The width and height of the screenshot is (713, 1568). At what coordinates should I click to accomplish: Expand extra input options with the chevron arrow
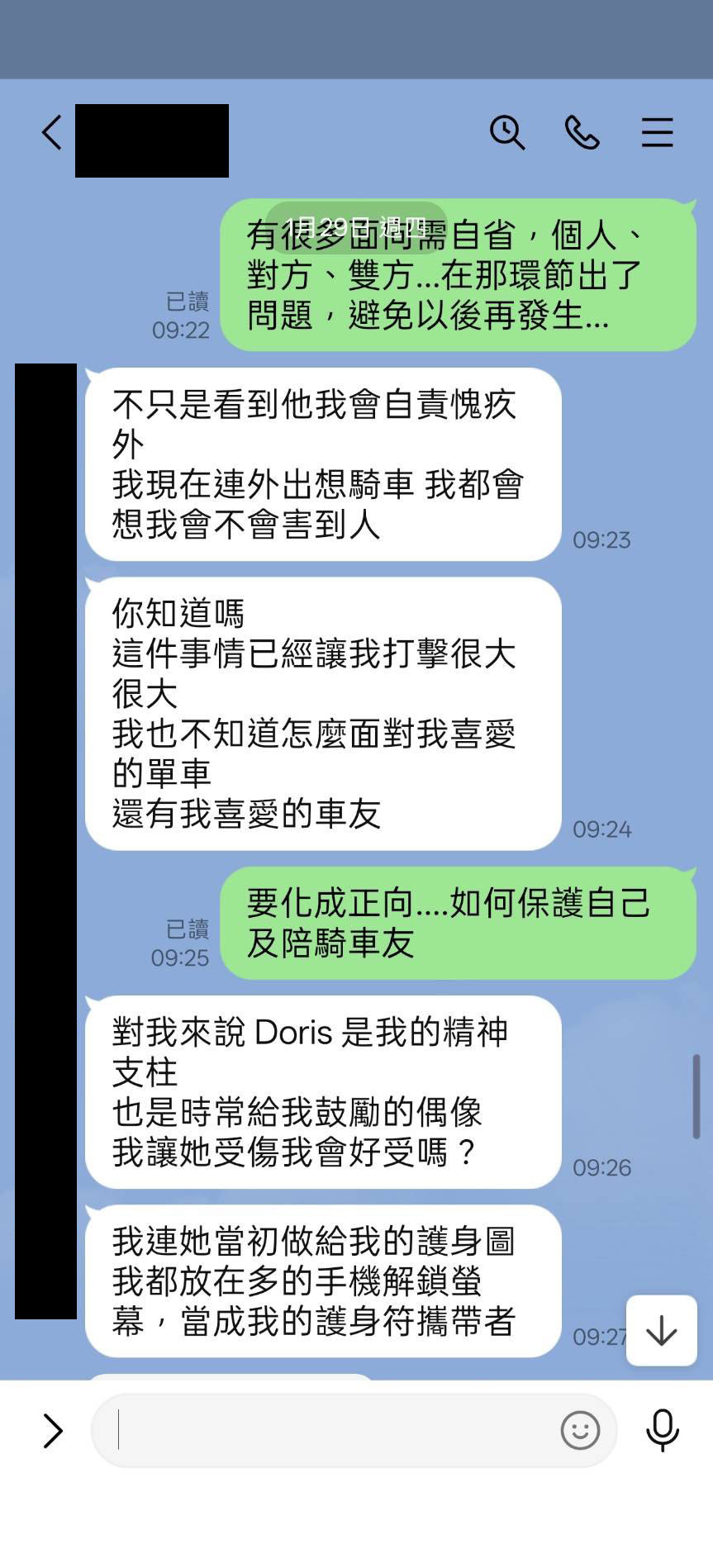click(x=53, y=1430)
